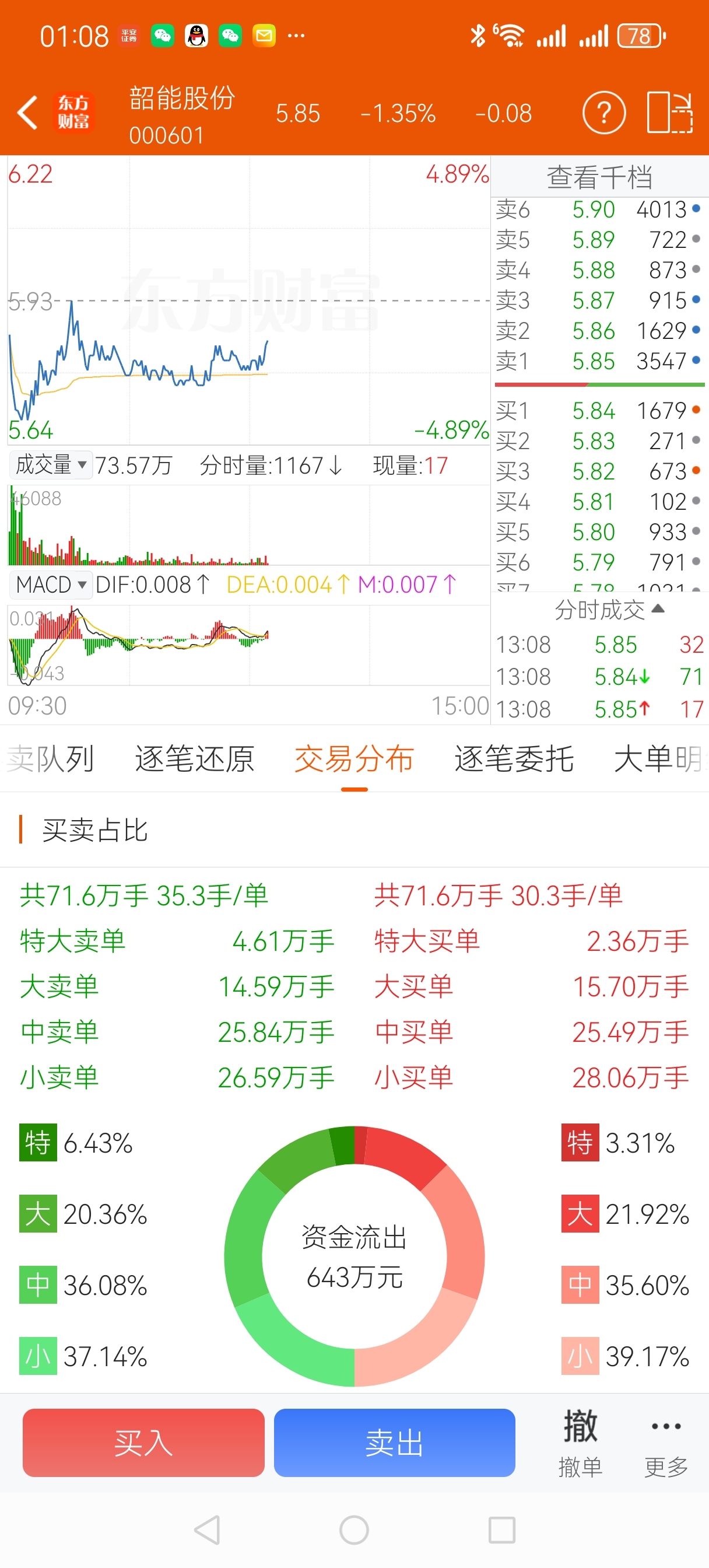Open the MACD indicator dropdown
The image size is (709, 1568).
[51, 585]
